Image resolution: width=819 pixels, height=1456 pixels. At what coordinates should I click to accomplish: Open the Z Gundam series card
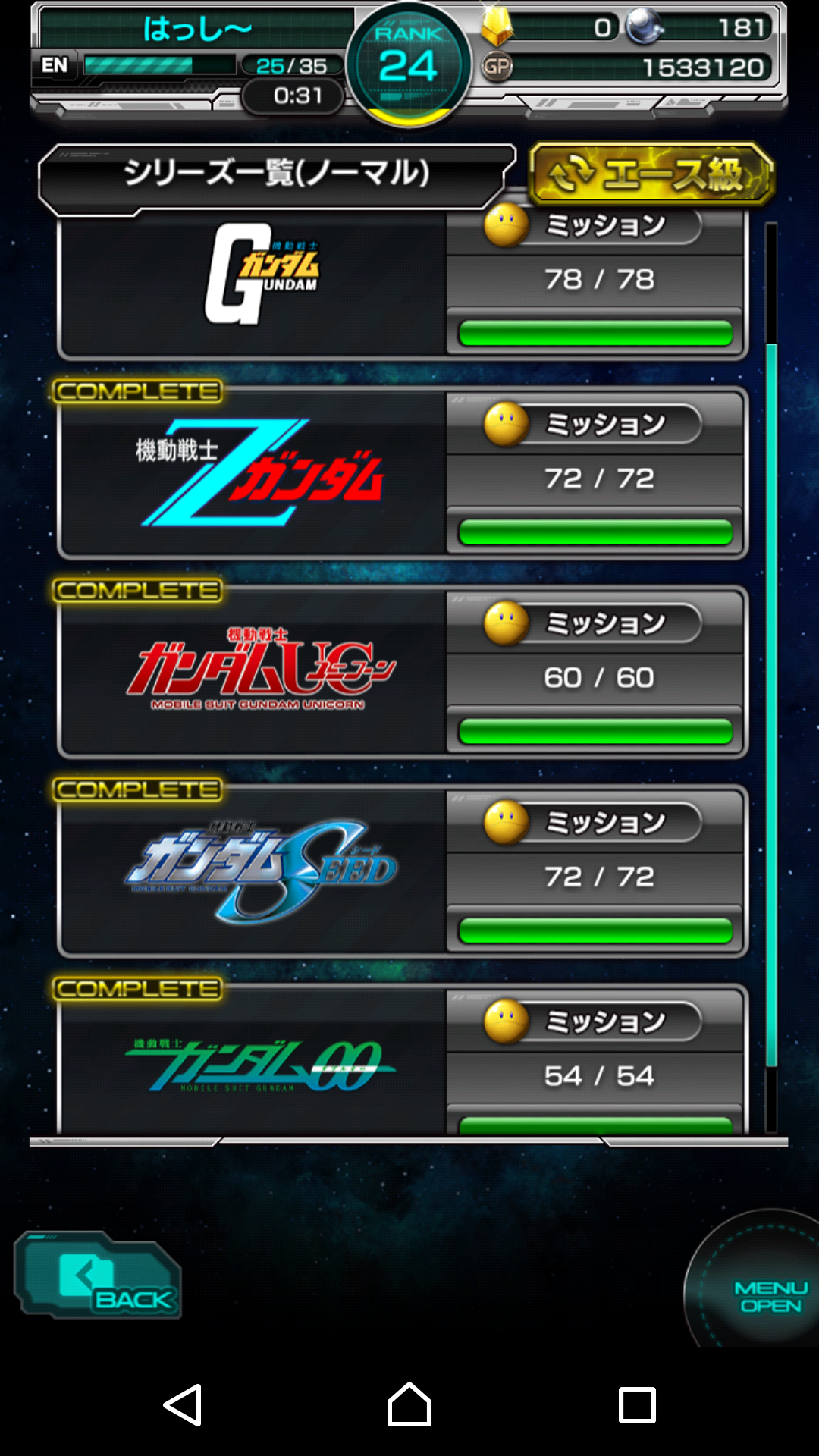pos(402,474)
